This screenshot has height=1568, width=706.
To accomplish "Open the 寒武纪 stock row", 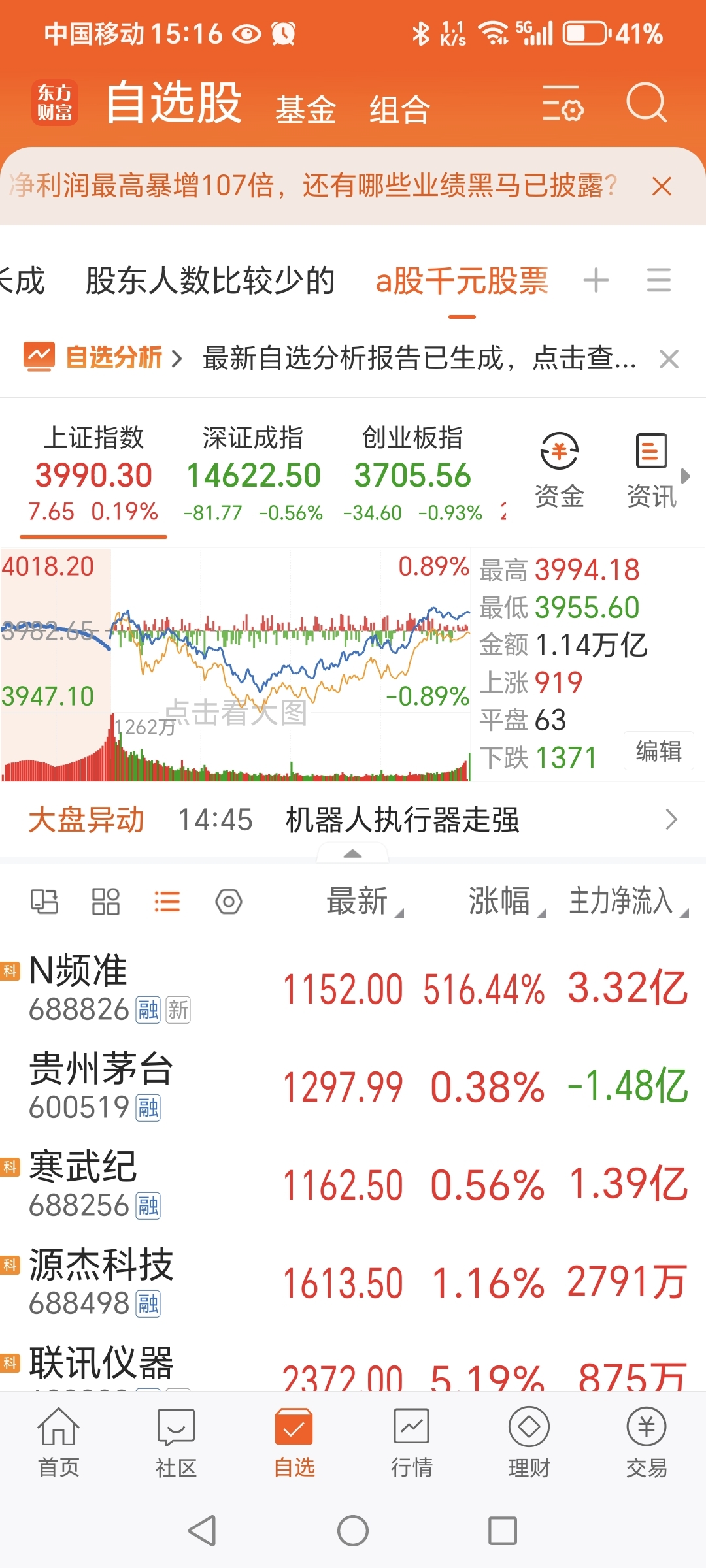I will (x=353, y=1184).
